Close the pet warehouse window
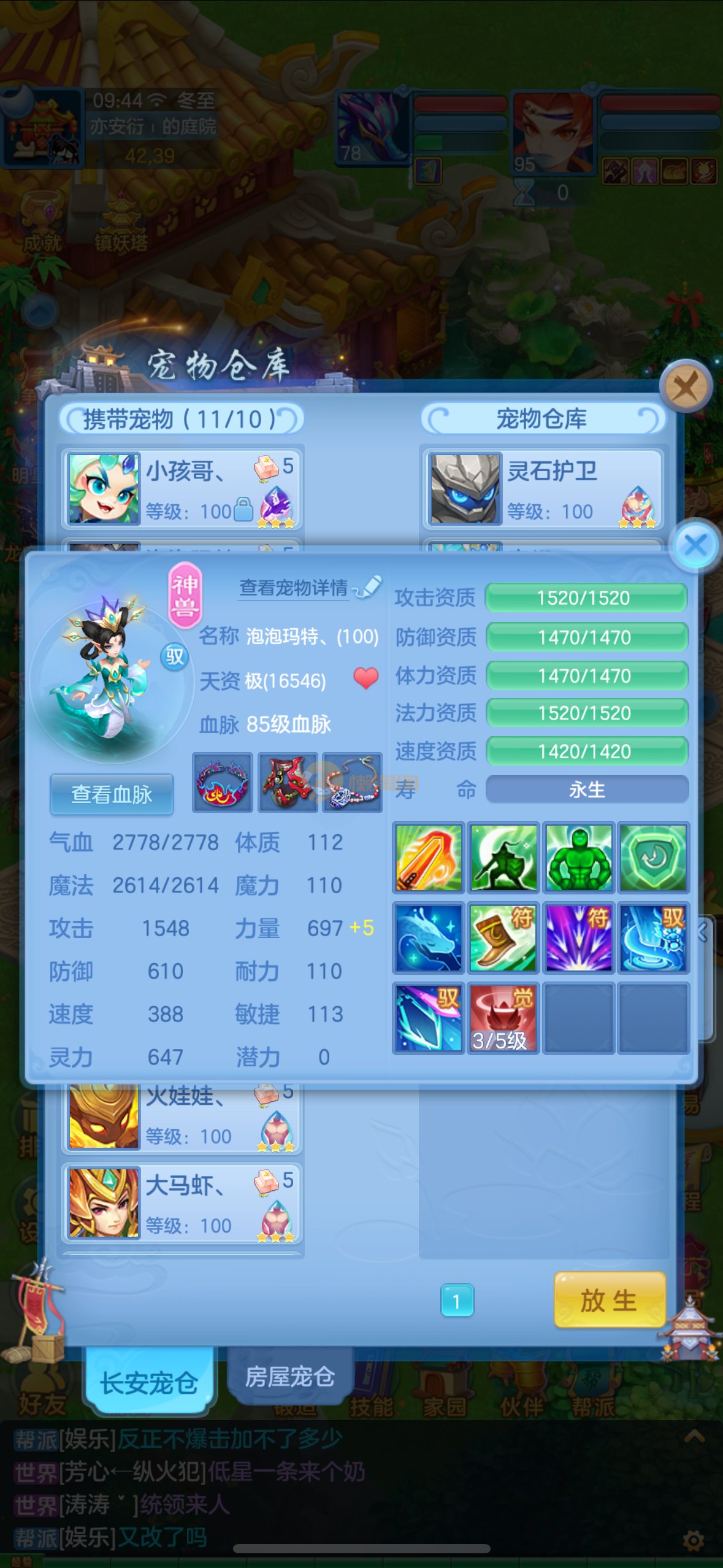This screenshot has width=723, height=1568. [685, 386]
